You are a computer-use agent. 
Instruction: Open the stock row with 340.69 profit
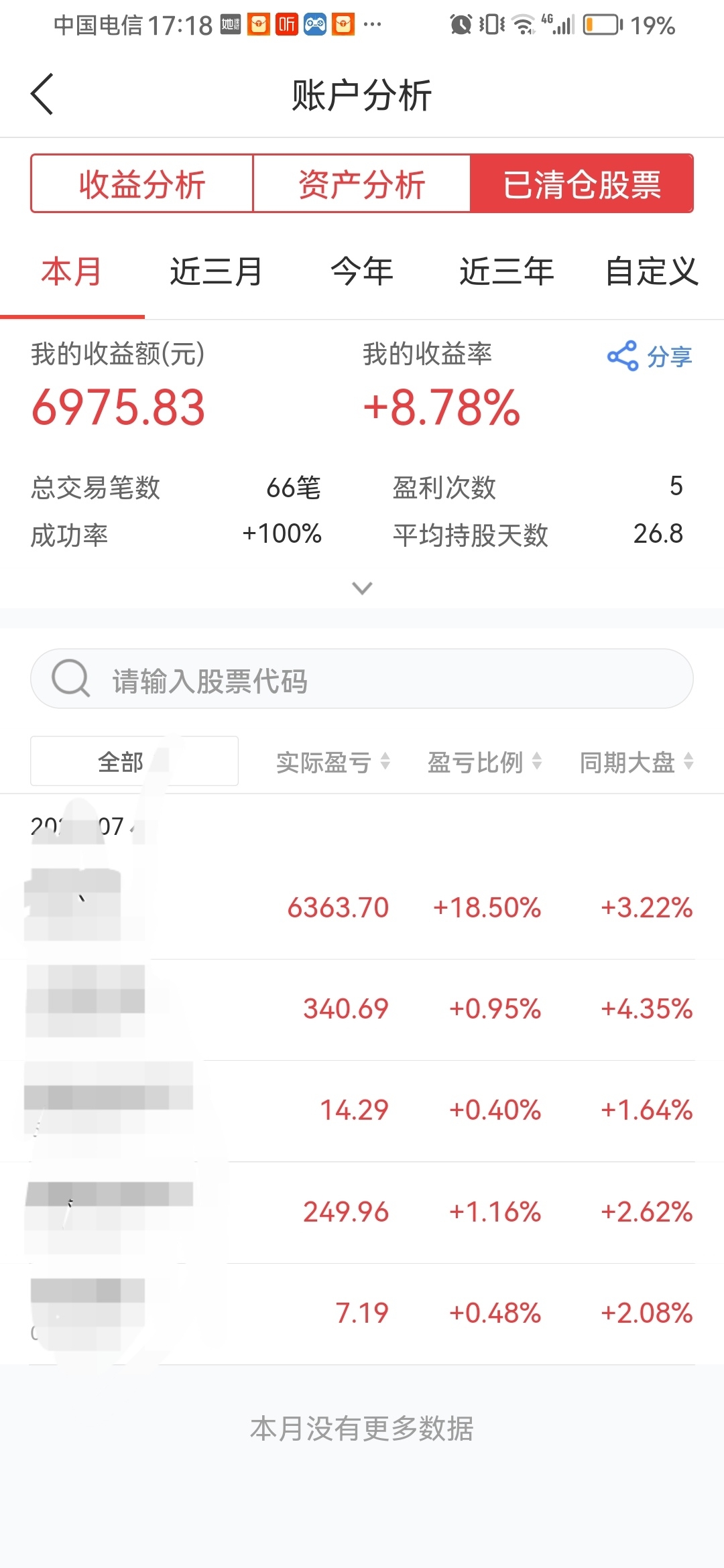coord(362,1009)
